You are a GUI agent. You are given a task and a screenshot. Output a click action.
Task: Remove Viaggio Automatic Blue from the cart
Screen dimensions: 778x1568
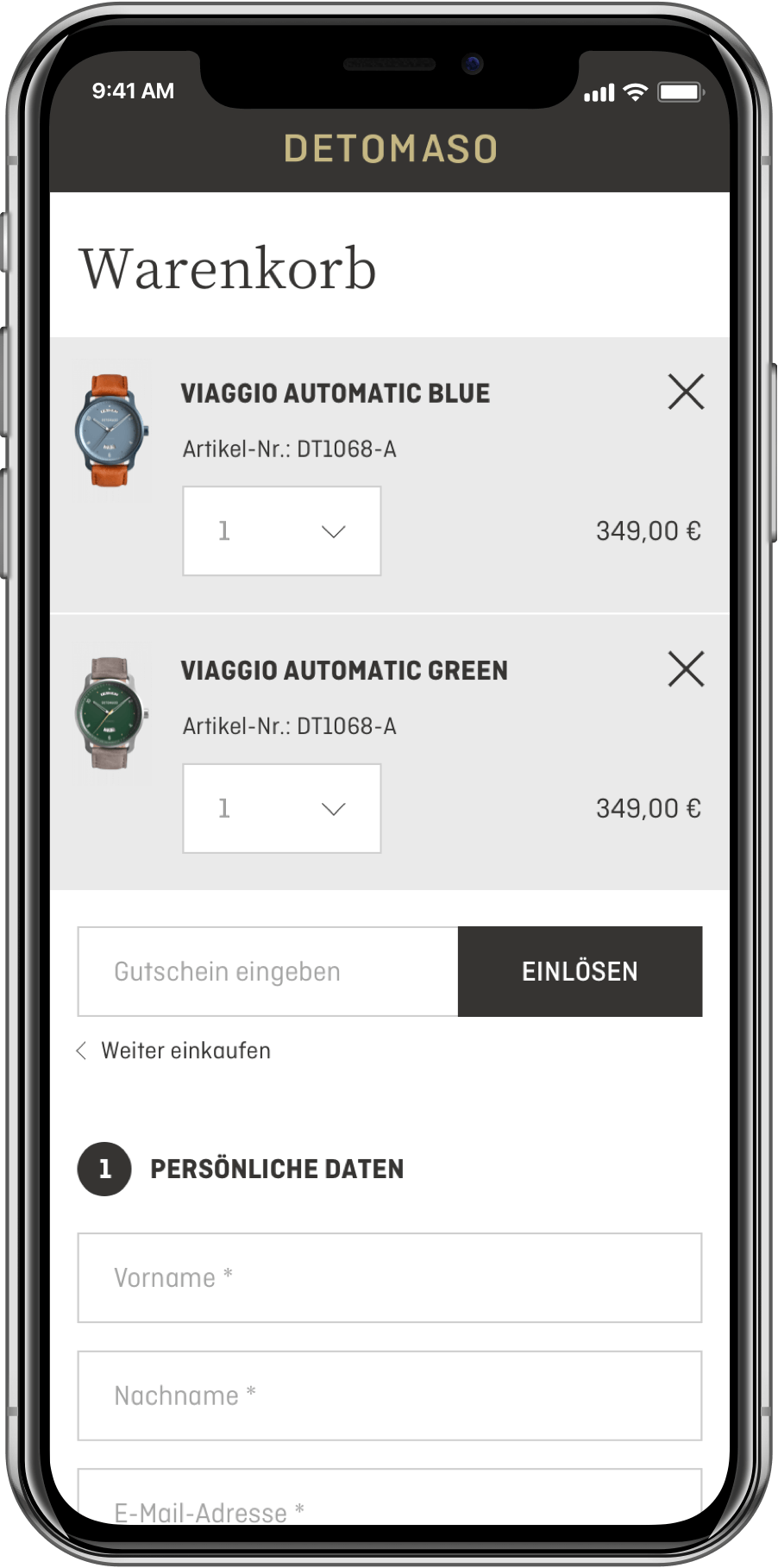686,392
